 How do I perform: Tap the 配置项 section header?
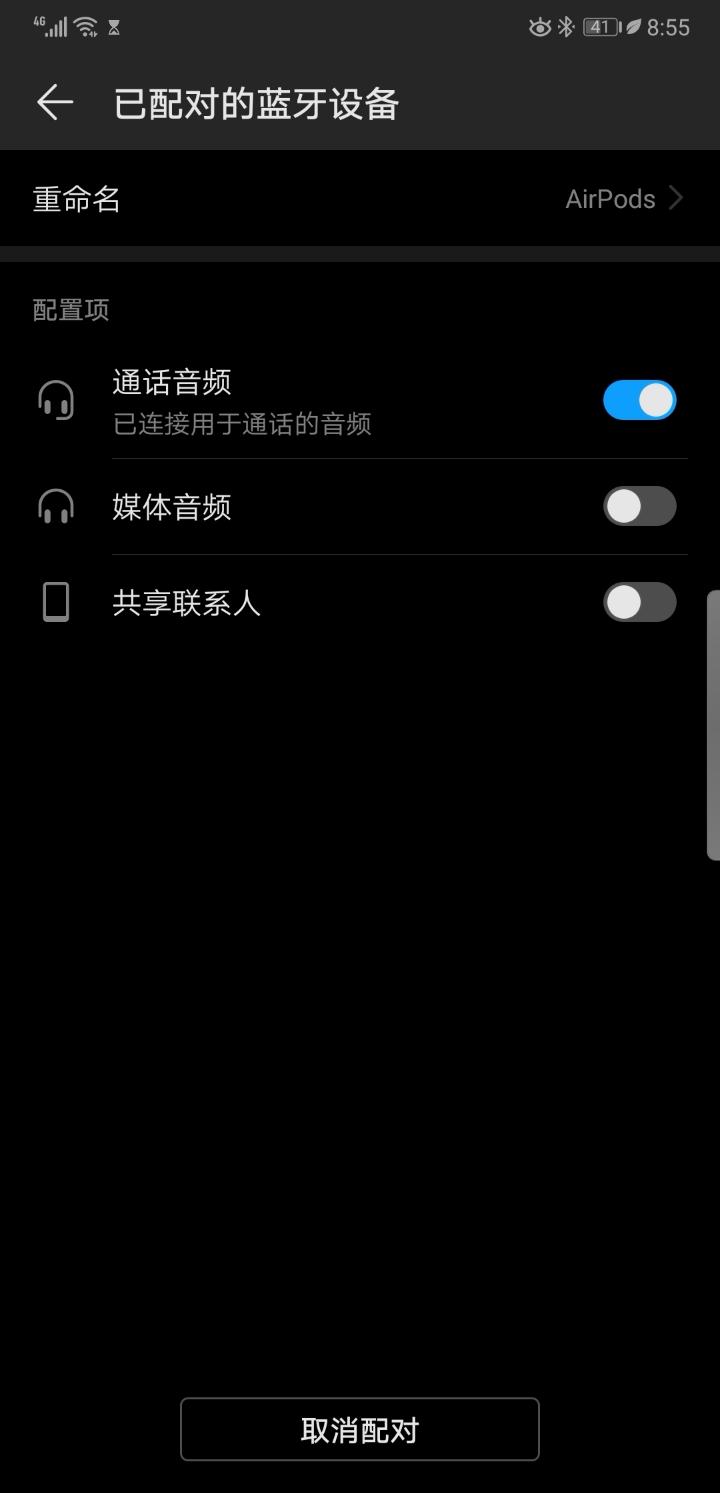click(x=70, y=310)
